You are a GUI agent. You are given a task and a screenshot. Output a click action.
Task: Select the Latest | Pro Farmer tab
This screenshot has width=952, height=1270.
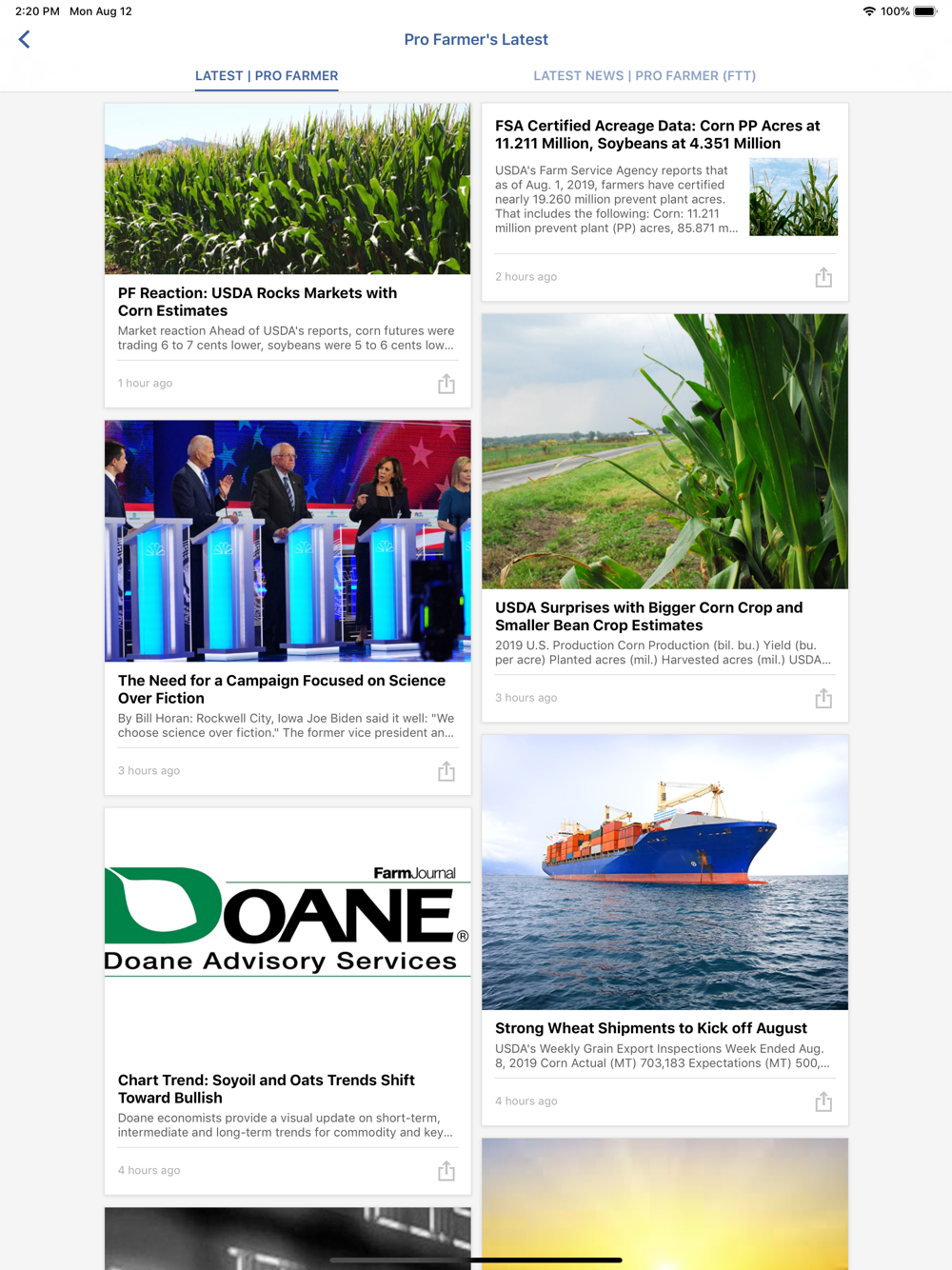click(267, 76)
